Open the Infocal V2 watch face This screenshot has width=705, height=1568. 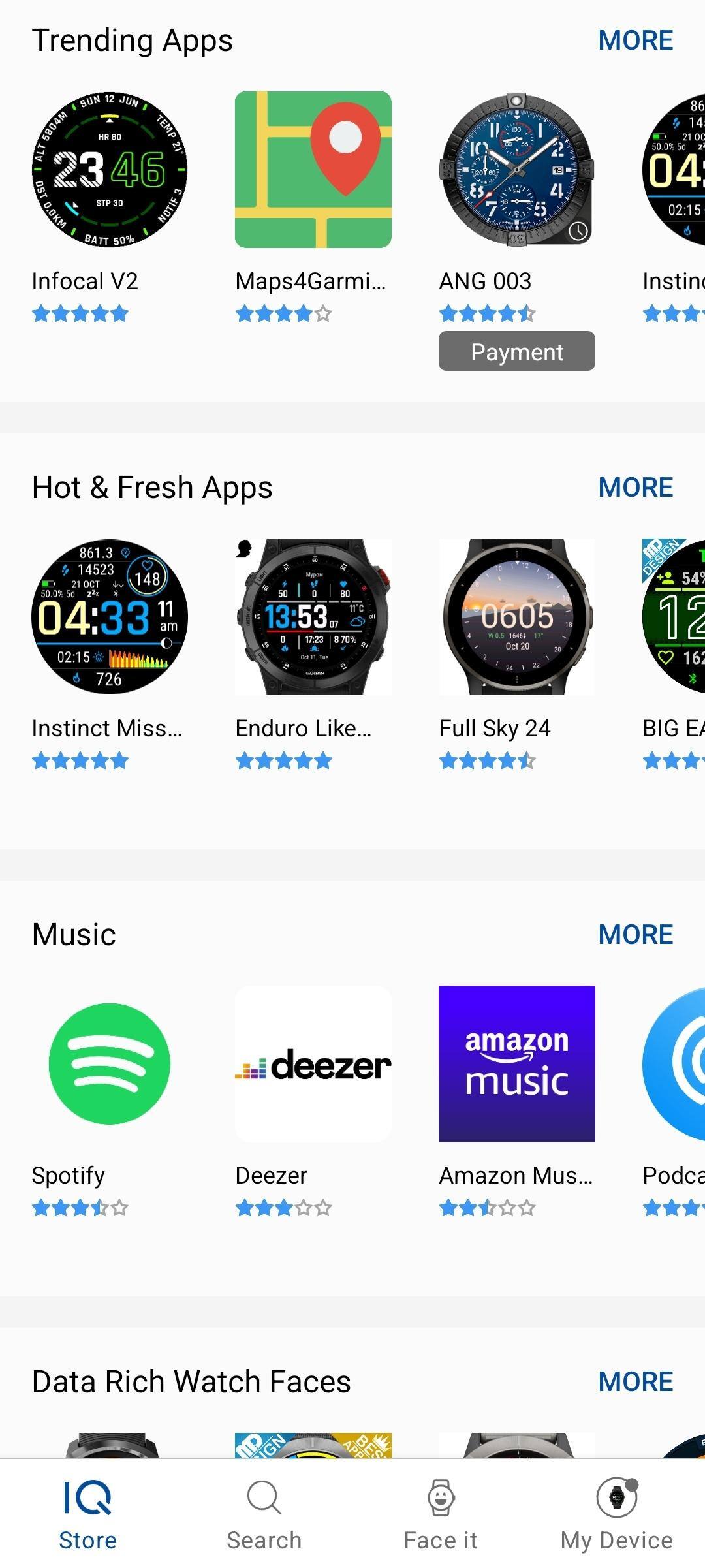pyautogui.click(x=110, y=170)
